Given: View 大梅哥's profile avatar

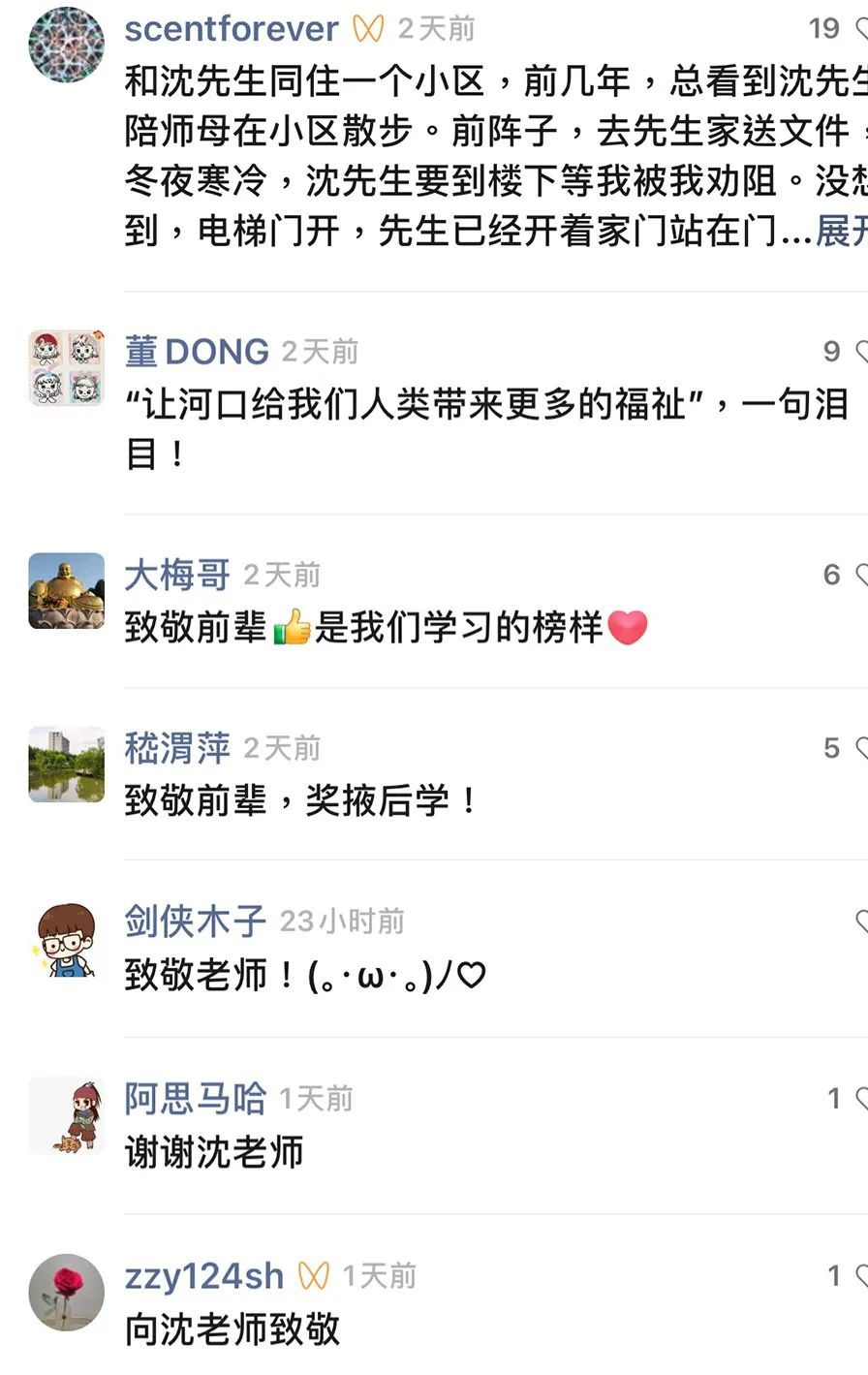Looking at the screenshot, I should [x=66, y=591].
